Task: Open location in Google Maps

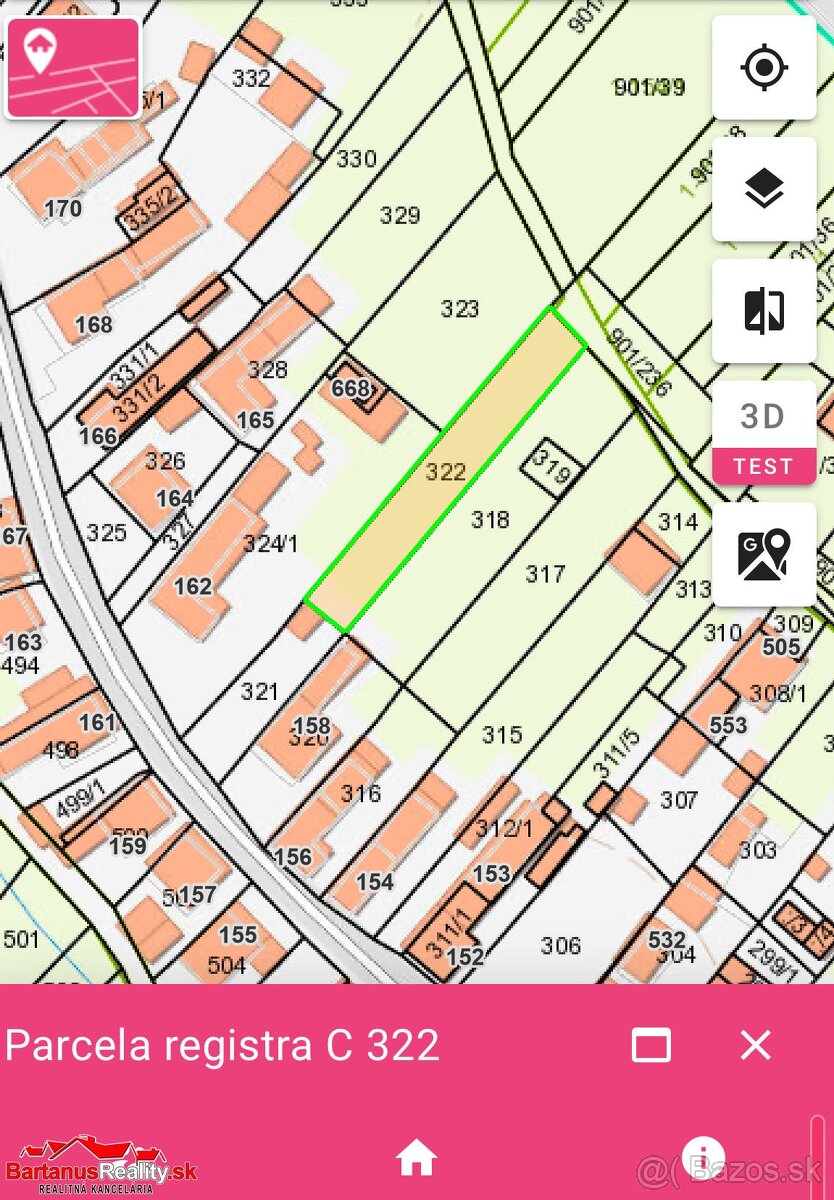Action: (764, 555)
